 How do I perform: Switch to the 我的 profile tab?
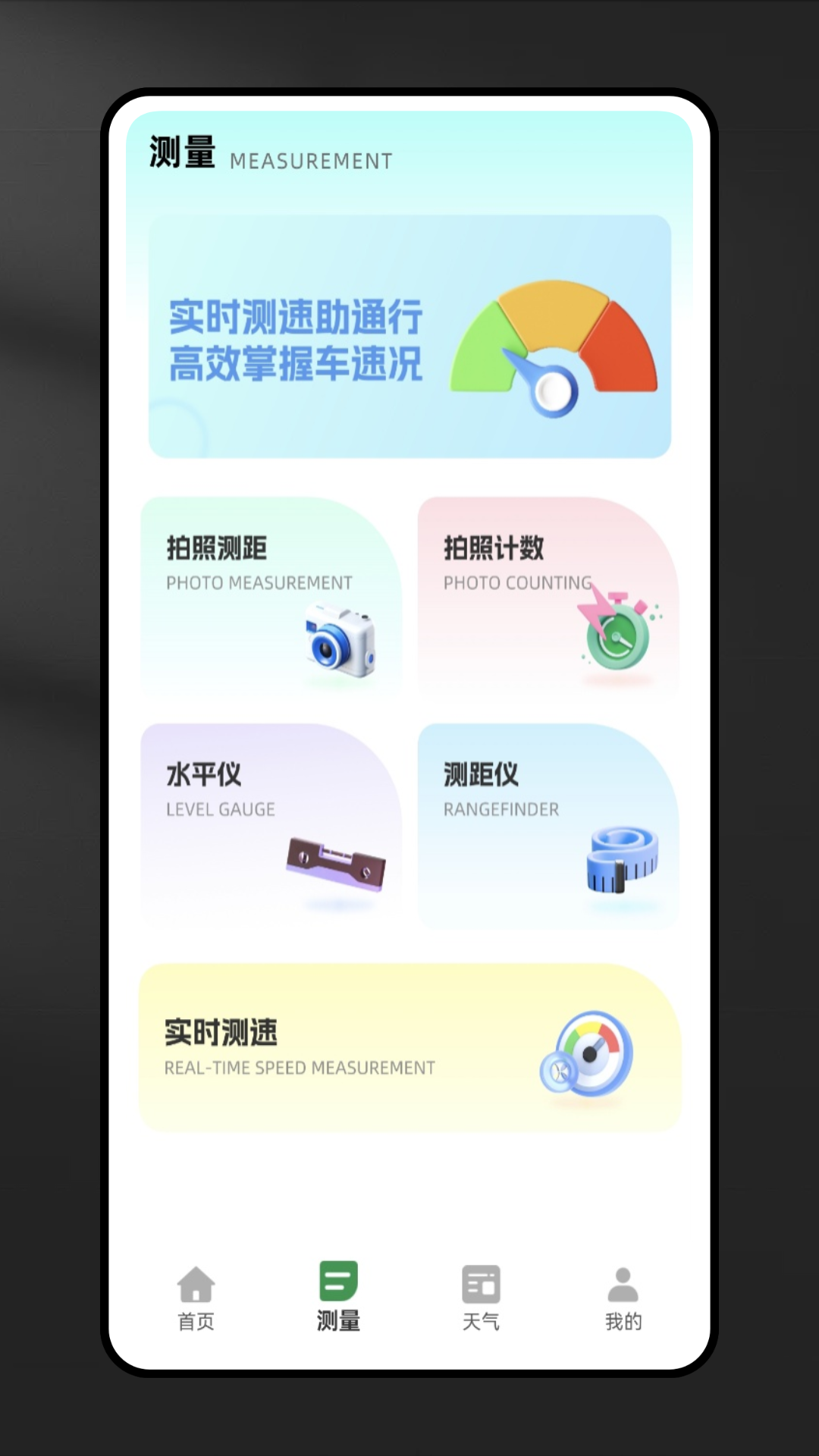(623, 1299)
